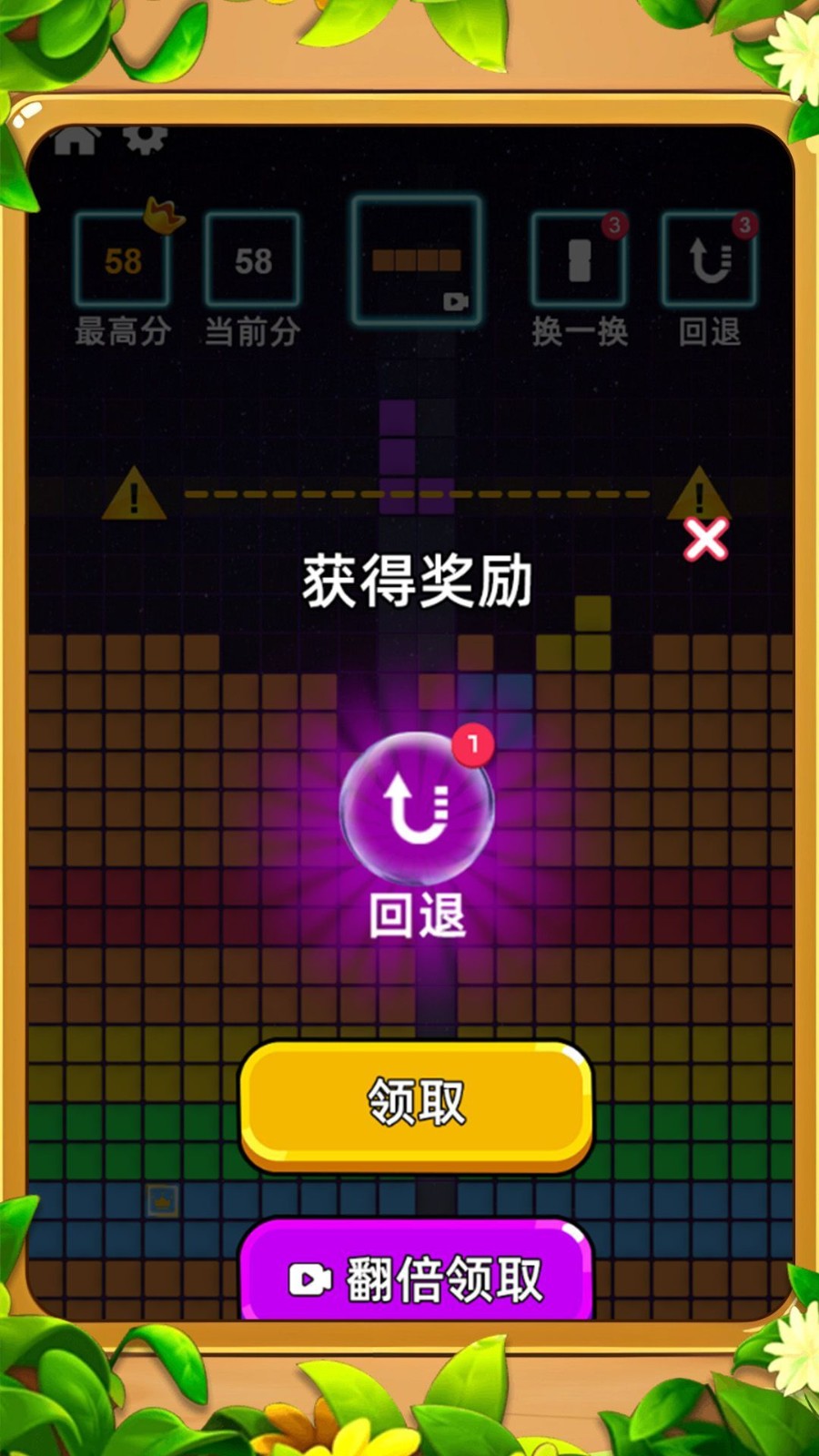Claim the reward with the yellow 领取 button
Viewport: 819px width, 1456px height.
point(417,1103)
